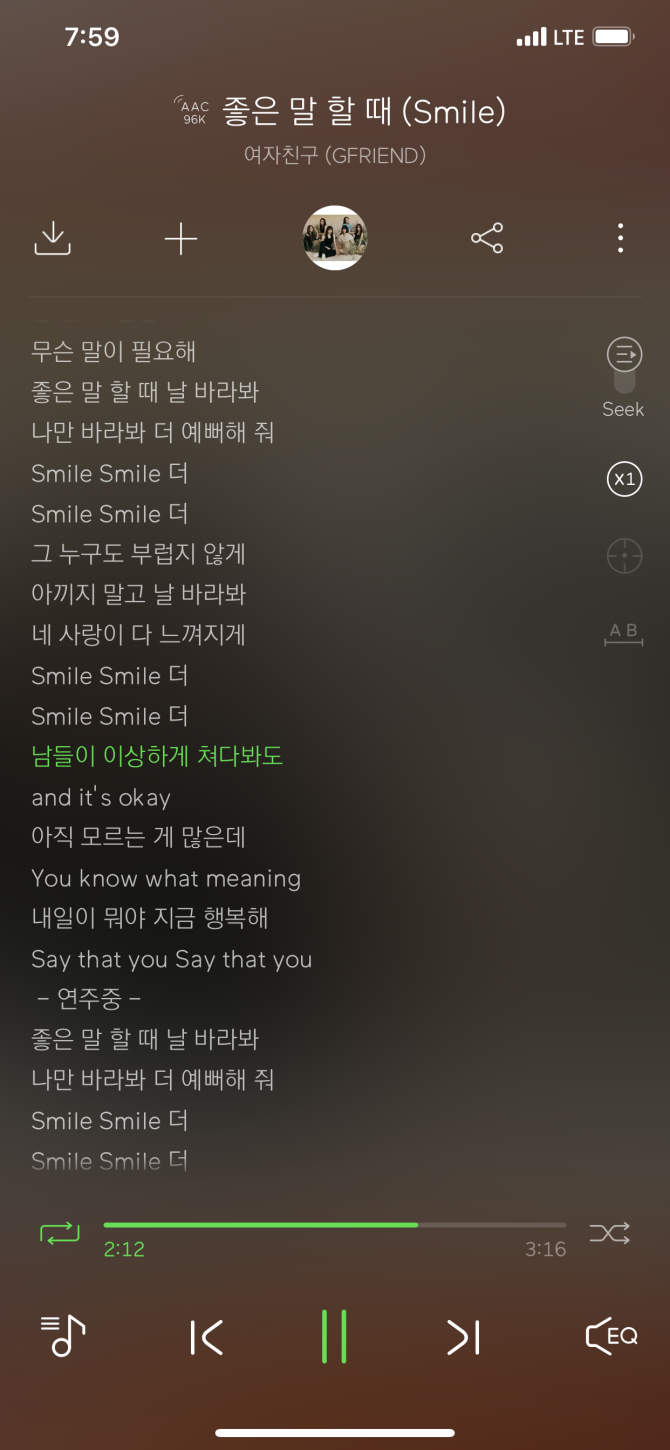Share this song
Image resolution: width=670 pixels, height=1450 pixels.
pos(487,238)
